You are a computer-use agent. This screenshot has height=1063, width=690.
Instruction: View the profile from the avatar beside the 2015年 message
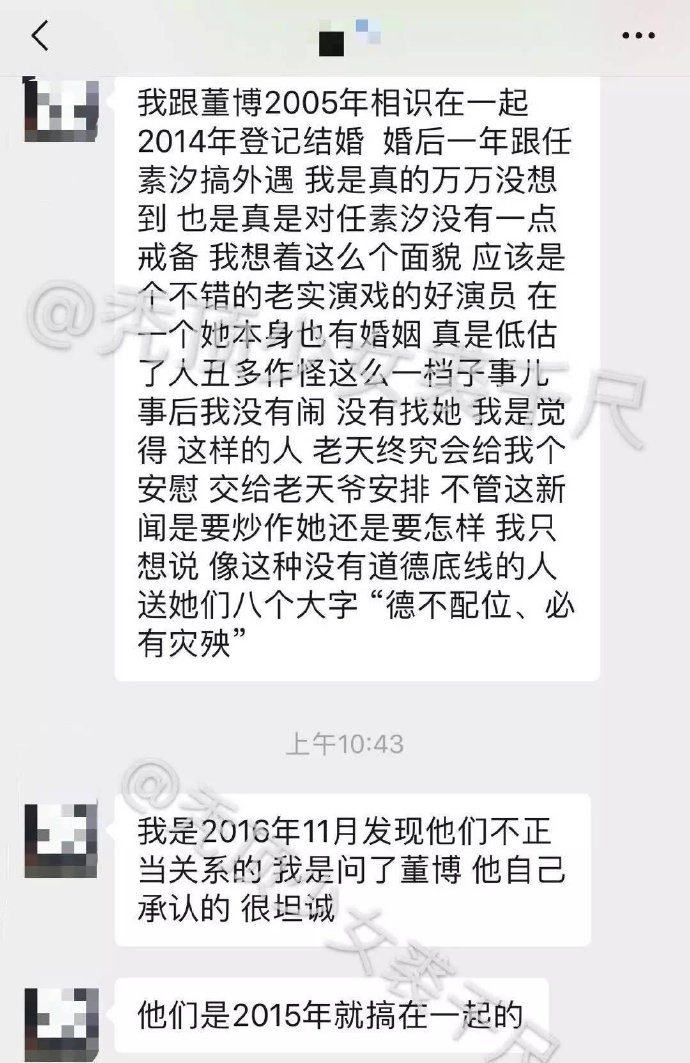tap(61, 1025)
